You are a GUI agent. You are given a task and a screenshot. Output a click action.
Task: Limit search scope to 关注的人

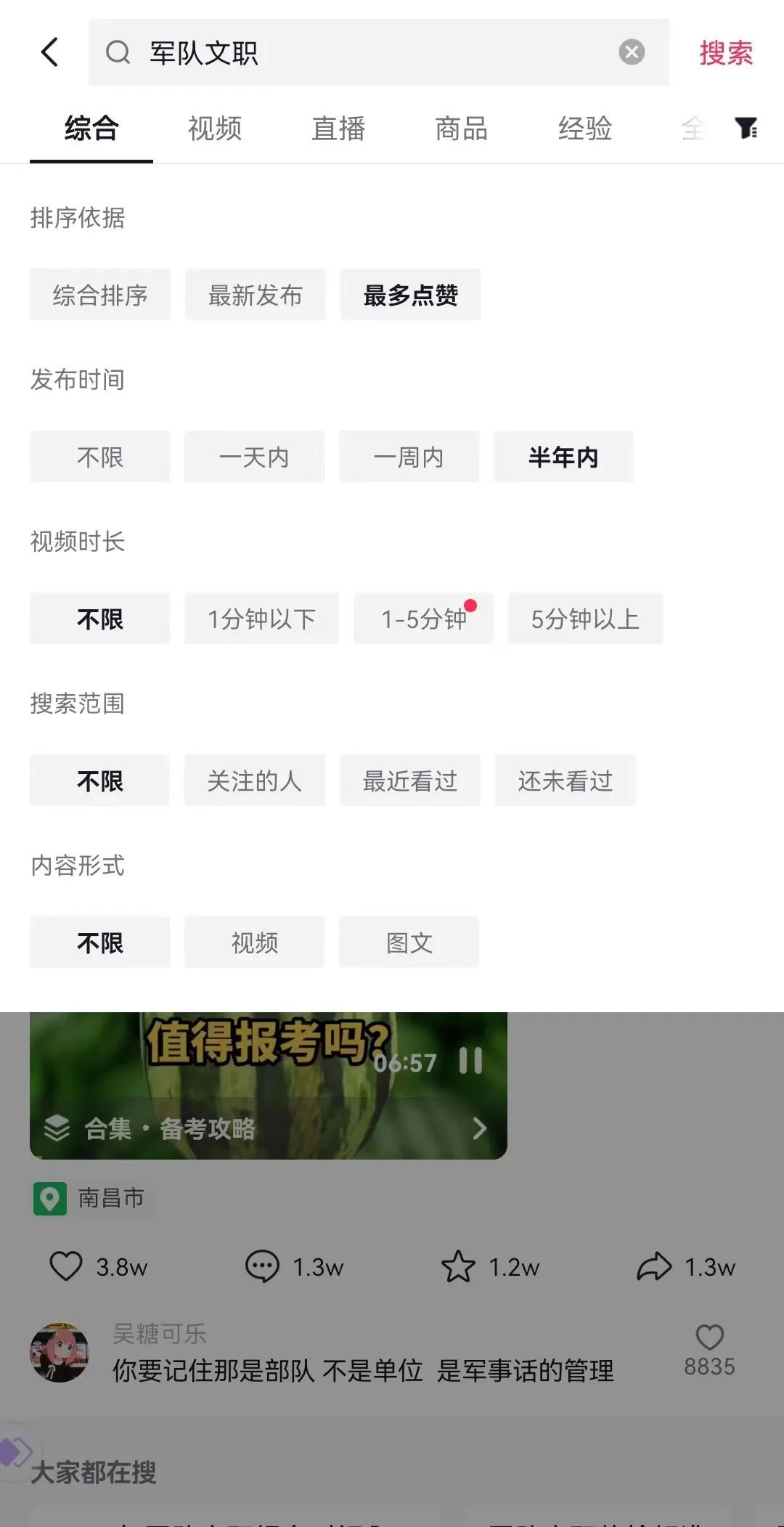255,781
